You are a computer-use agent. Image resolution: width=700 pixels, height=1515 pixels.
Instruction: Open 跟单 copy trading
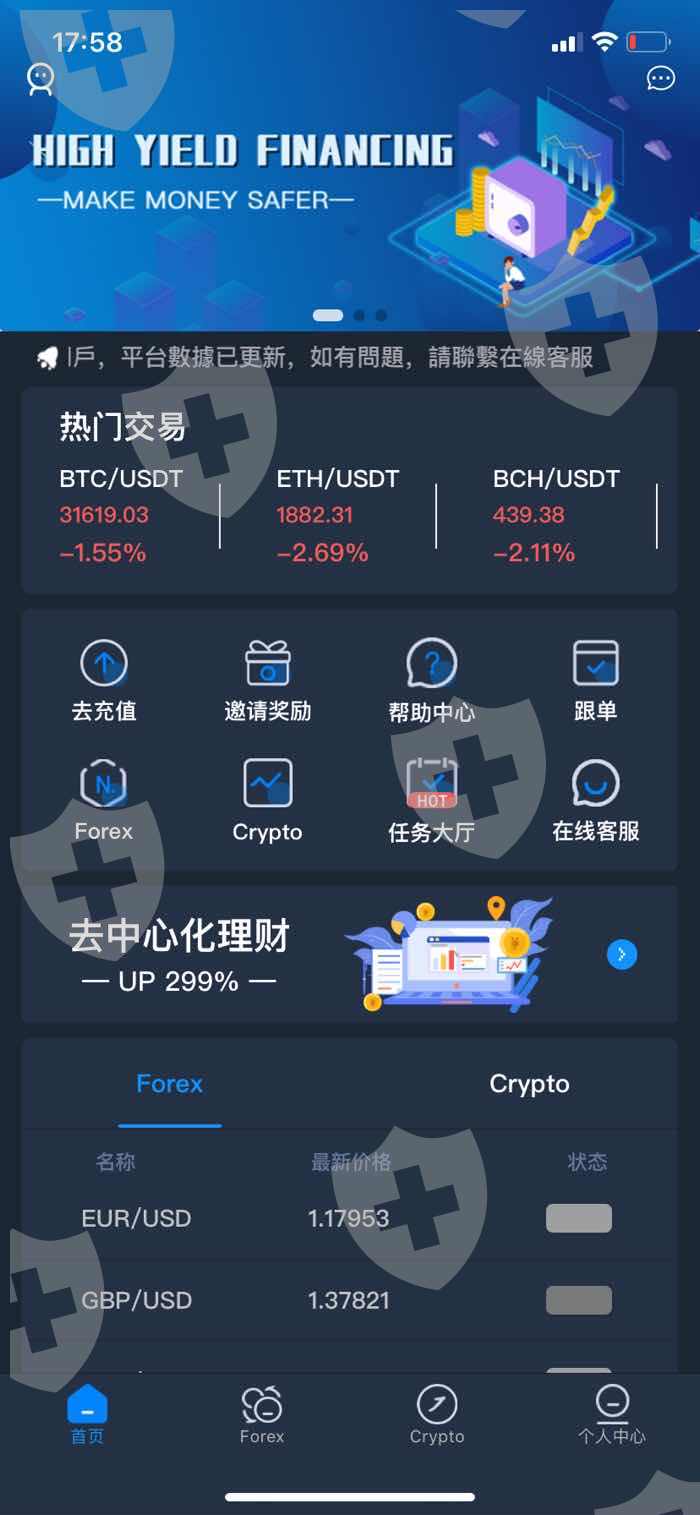coord(596,681)
